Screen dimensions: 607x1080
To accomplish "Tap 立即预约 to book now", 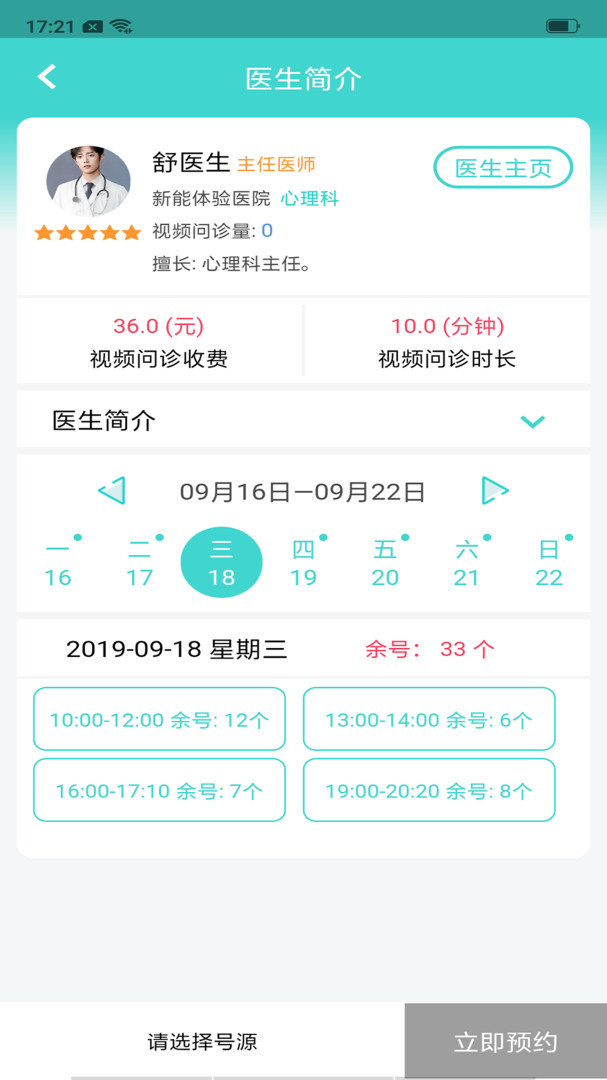I will click(x=506, y=1041).
